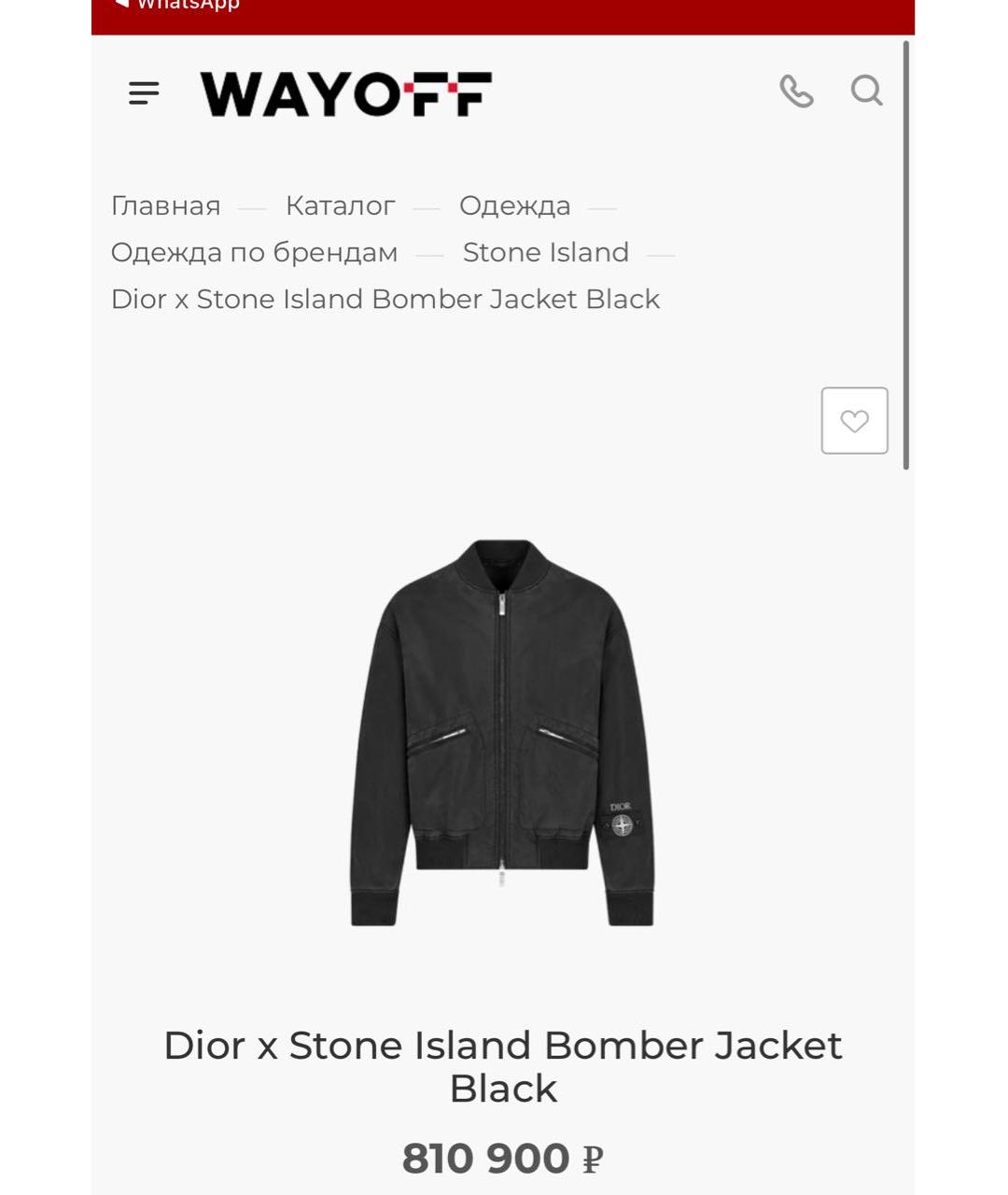This screenshot has height=1195, width=1008.
Task: Open Одежда по брендам breadcrumb
Action: coord(254,252)
